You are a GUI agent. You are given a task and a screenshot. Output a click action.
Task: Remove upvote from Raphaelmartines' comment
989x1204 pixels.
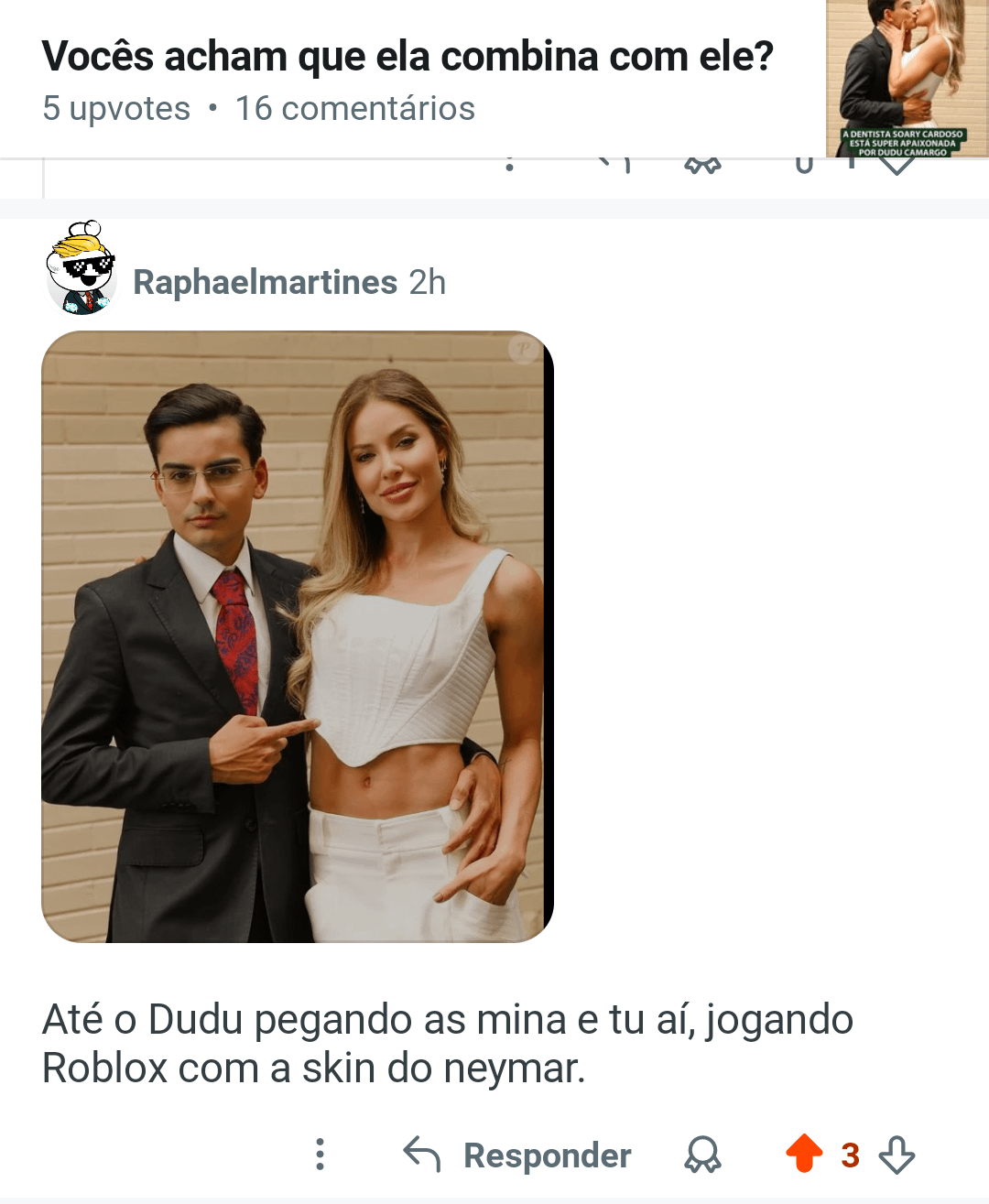804,1154
